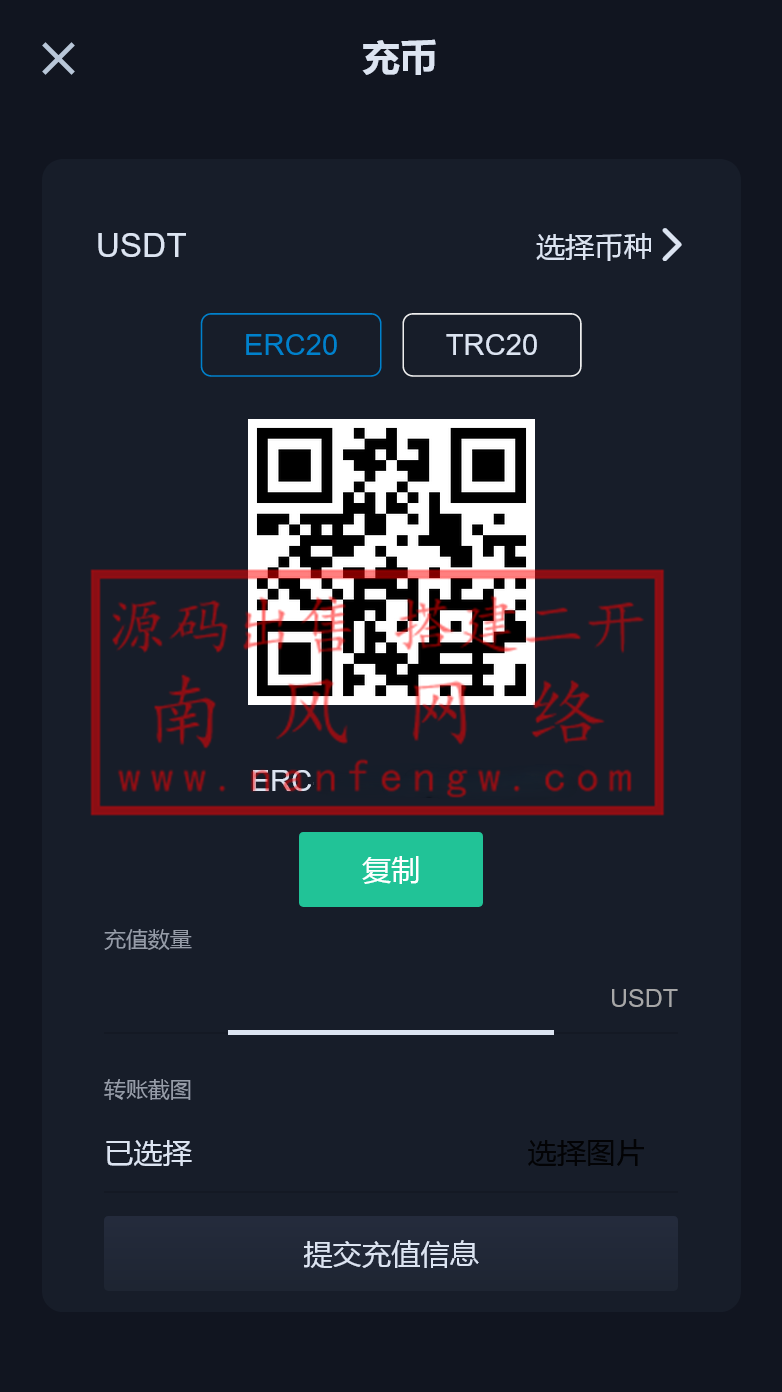Image resolution: width=782 pixels, height=1392 pixels.
Task: Close the deposit screen
Action: pyautogui.click(x=58, y=59)
